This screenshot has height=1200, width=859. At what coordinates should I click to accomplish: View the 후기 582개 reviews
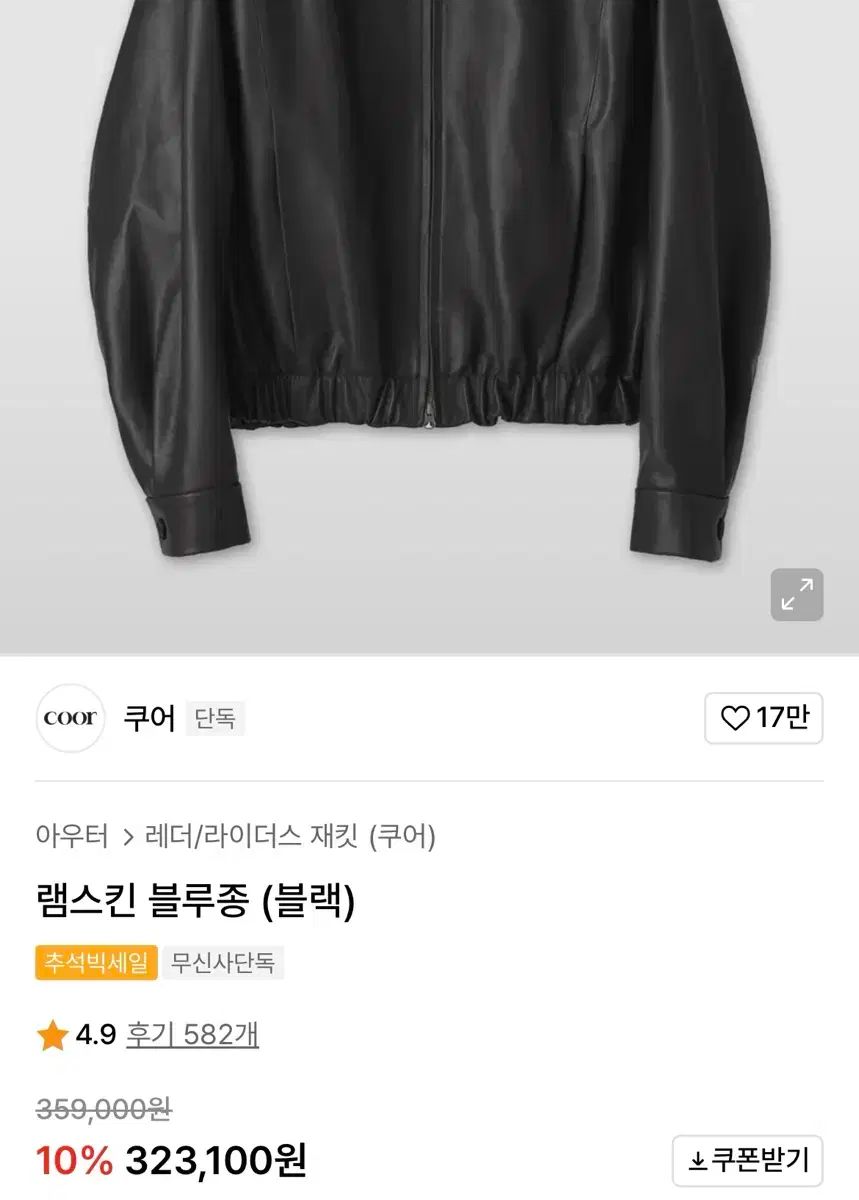click(x=192, y=1034)
